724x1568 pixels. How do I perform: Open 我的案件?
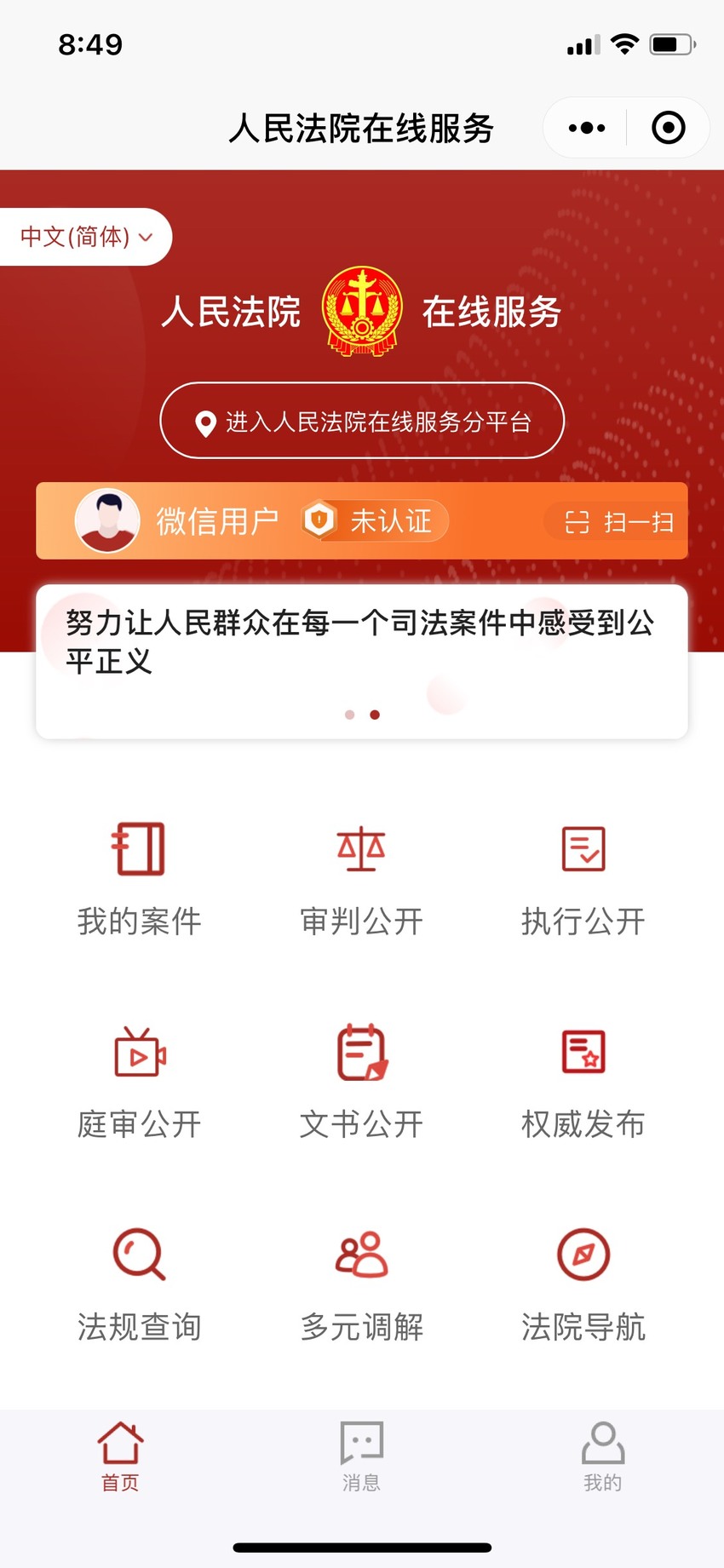(139, 879)
